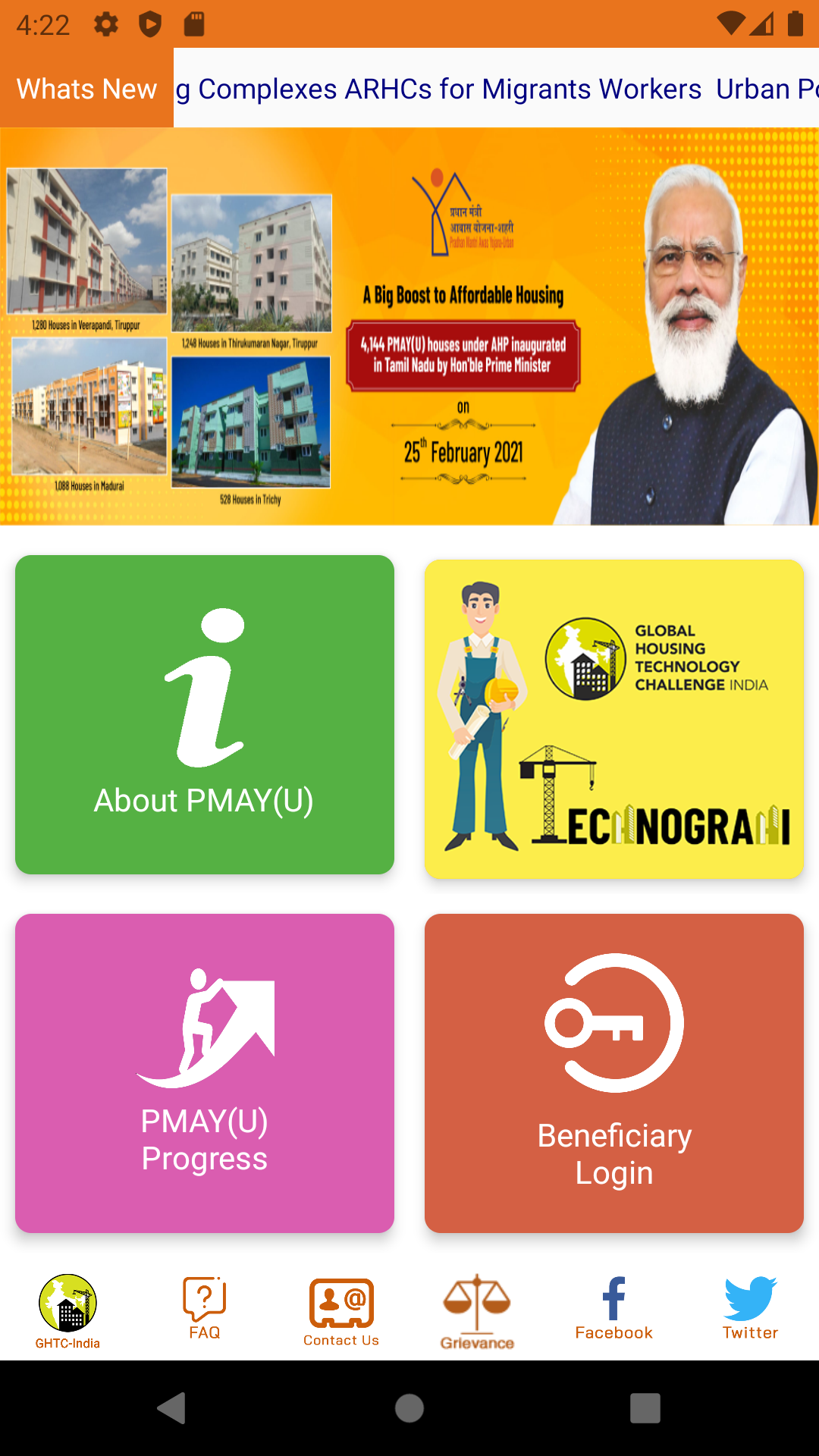Screen dimensions: 819x1456
Task: Go to Contact Us
Action: tap(341, 1313)
